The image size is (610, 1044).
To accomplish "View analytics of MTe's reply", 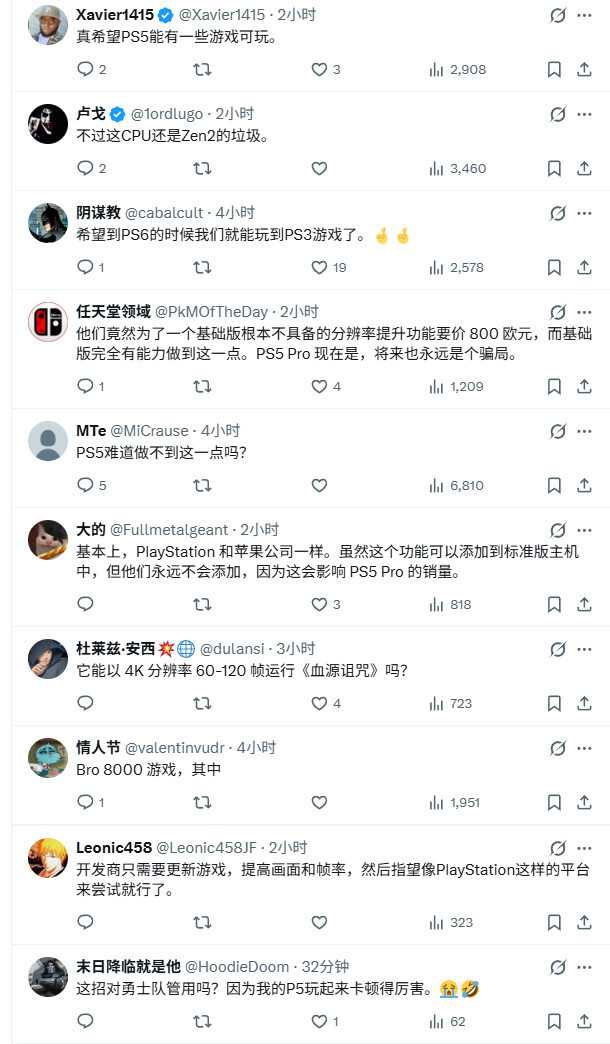I will click(x=456, y=485).
